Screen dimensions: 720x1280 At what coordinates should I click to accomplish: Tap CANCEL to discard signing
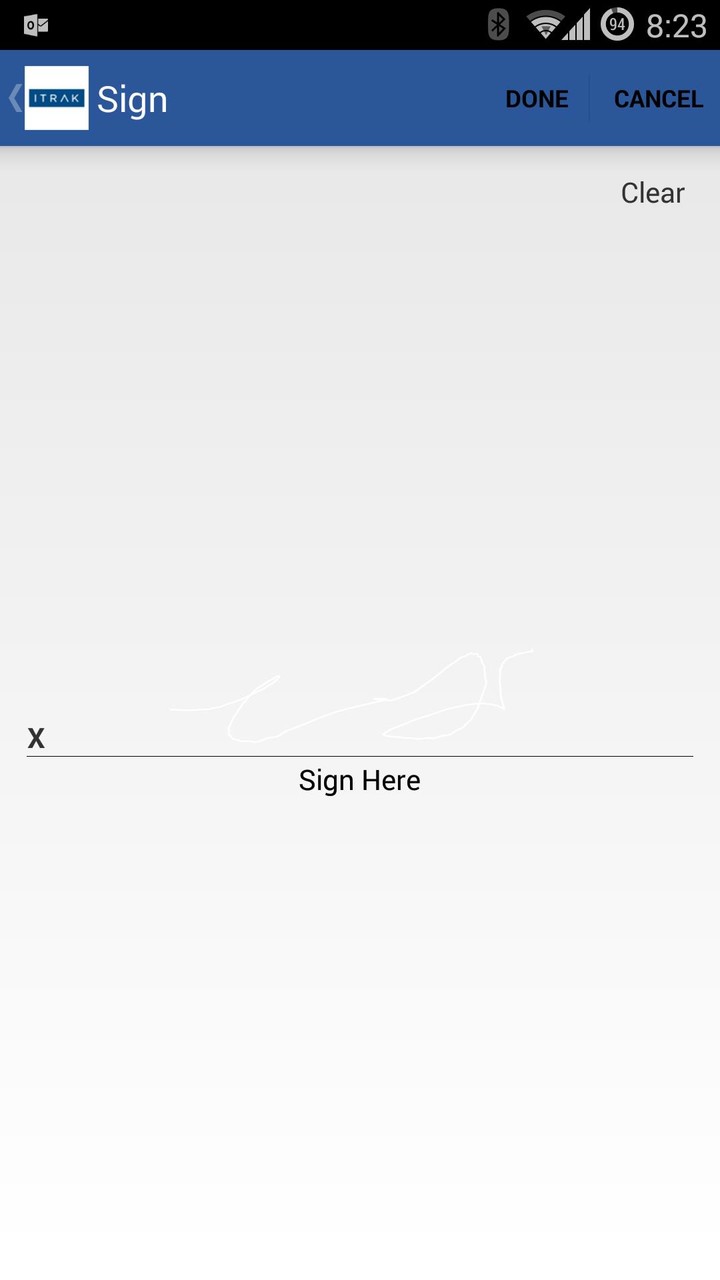point(658,98)
